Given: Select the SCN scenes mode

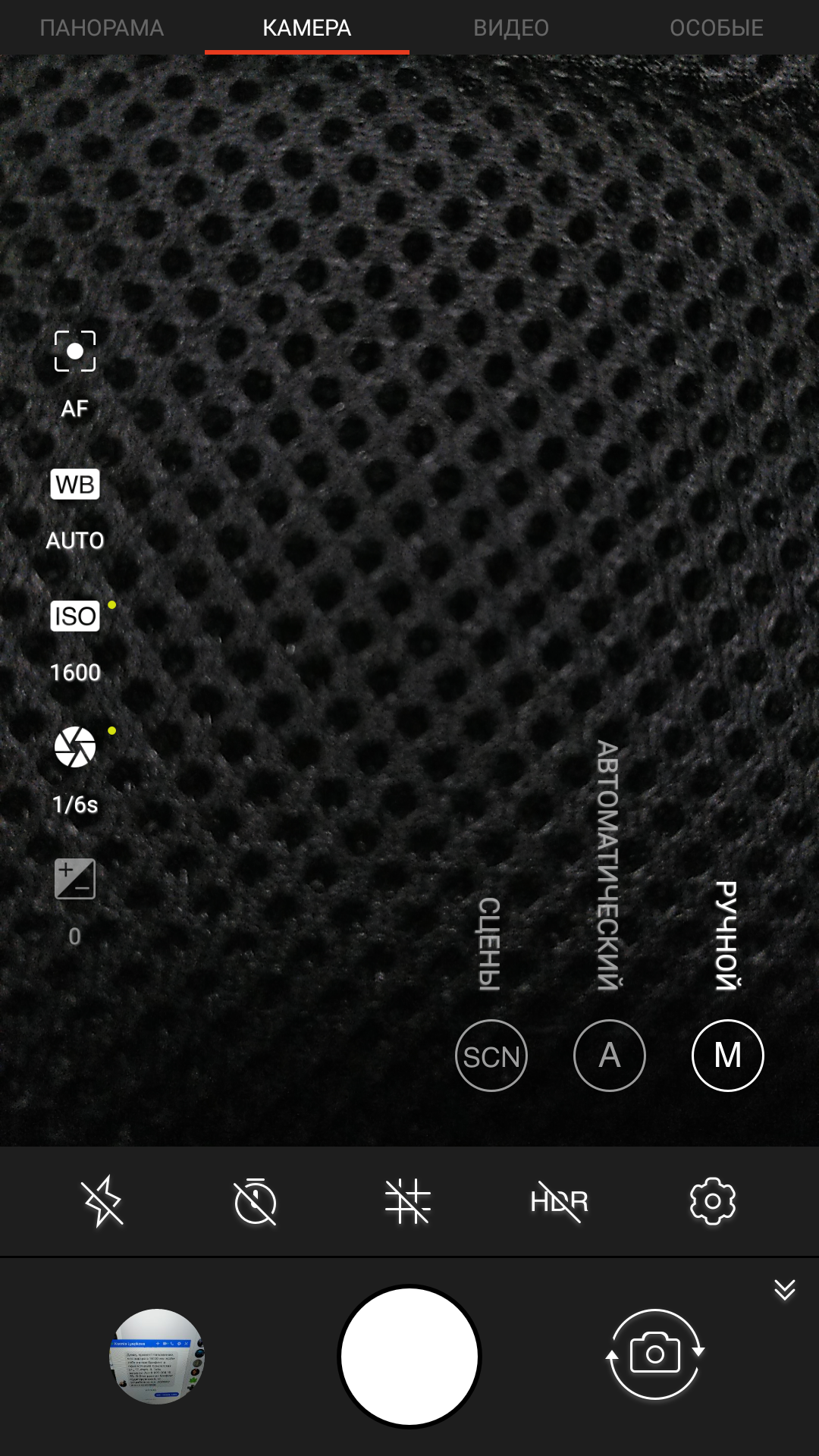Looking at the screenshot, I should click(x=491, y=1056).
